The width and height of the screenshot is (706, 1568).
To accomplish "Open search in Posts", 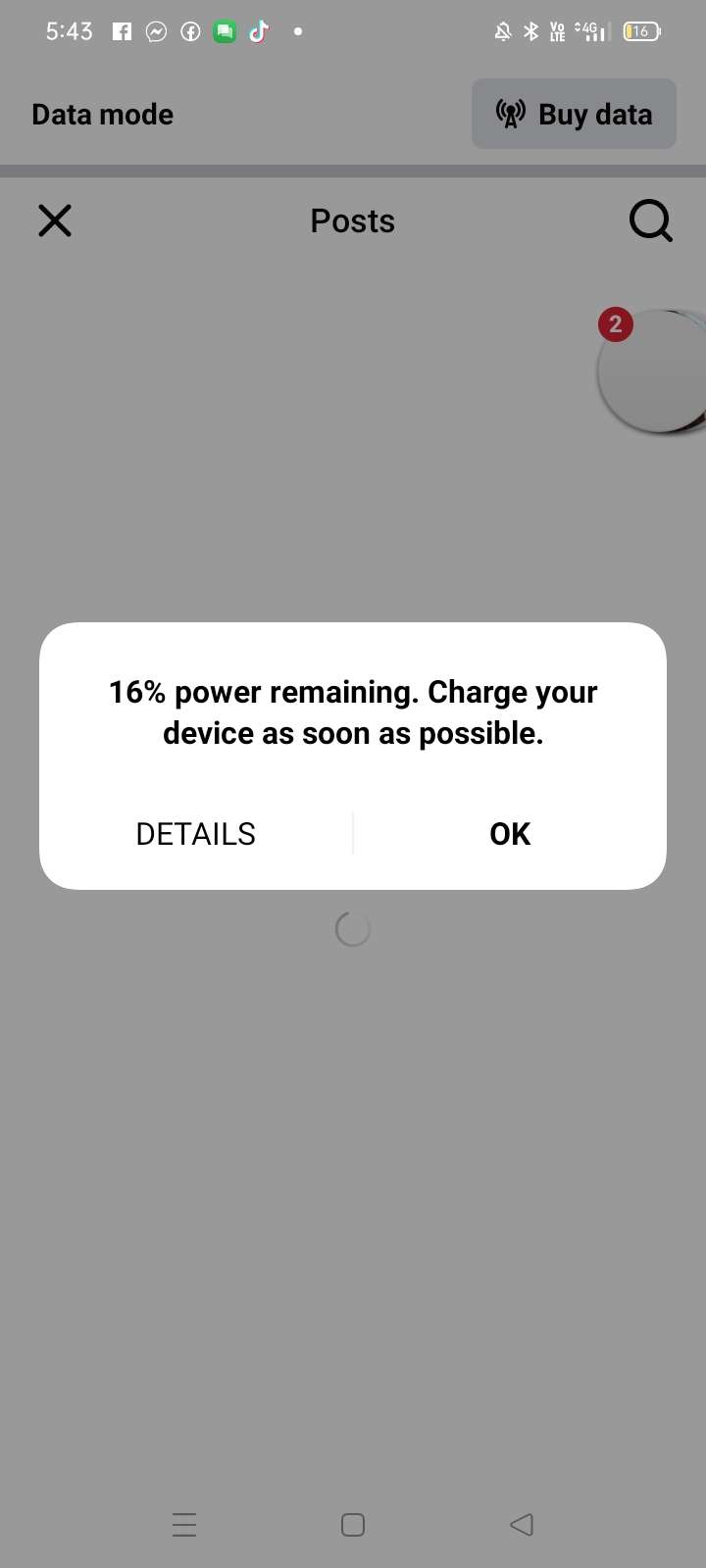I will (650, 220).
